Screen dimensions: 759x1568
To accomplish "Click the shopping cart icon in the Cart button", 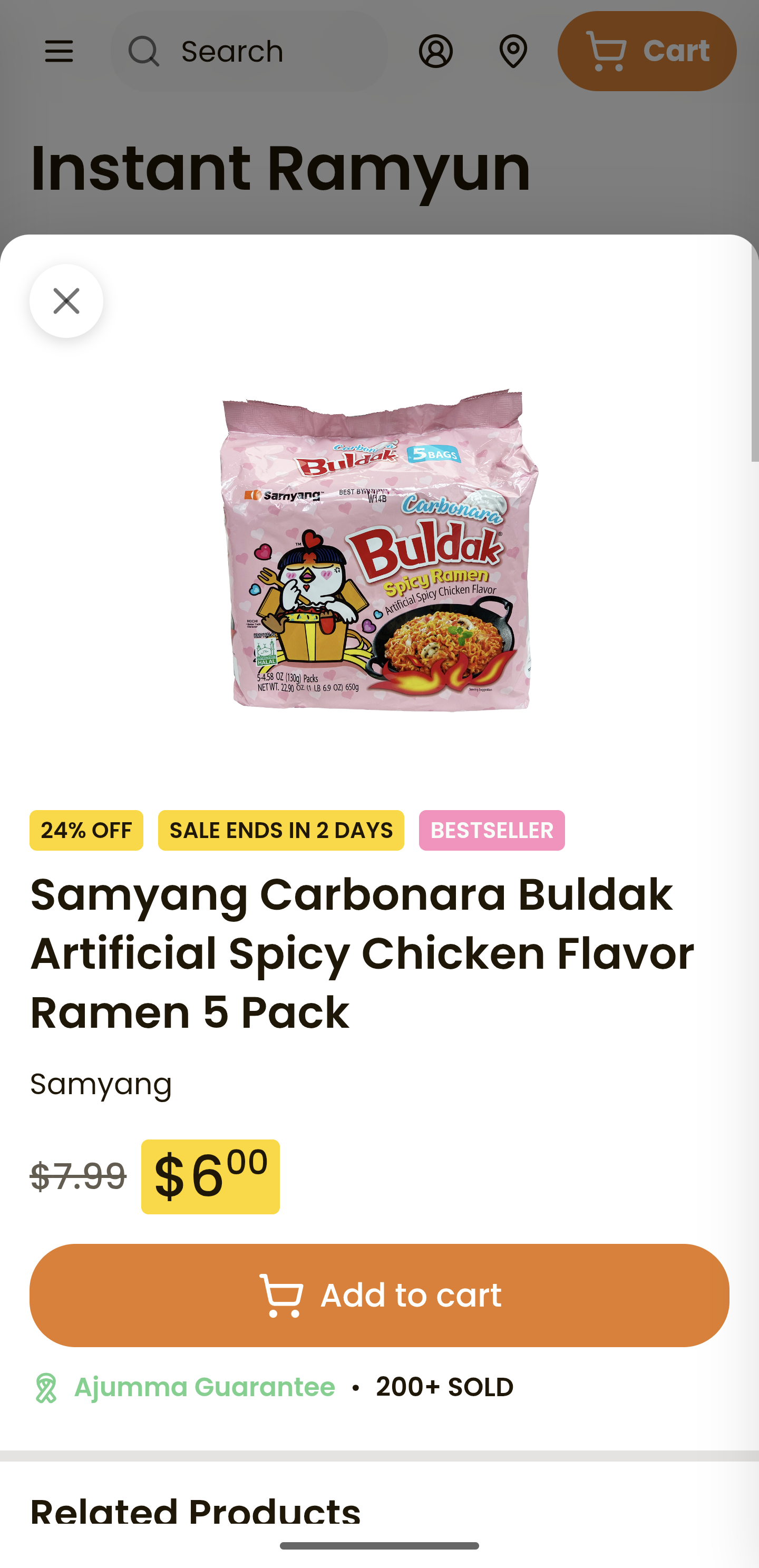I will (x=609, y=51).
